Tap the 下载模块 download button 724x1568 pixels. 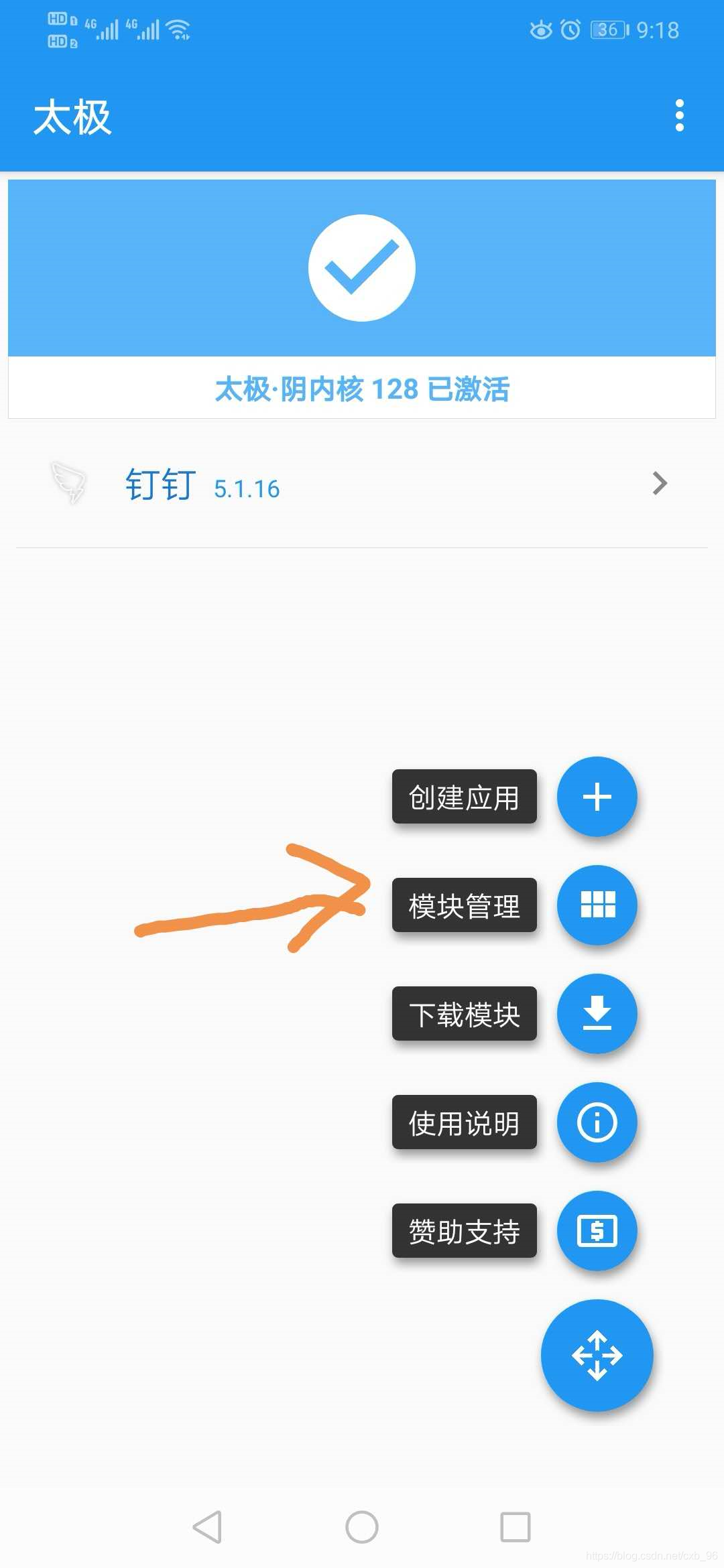[x=597, y=1014]
